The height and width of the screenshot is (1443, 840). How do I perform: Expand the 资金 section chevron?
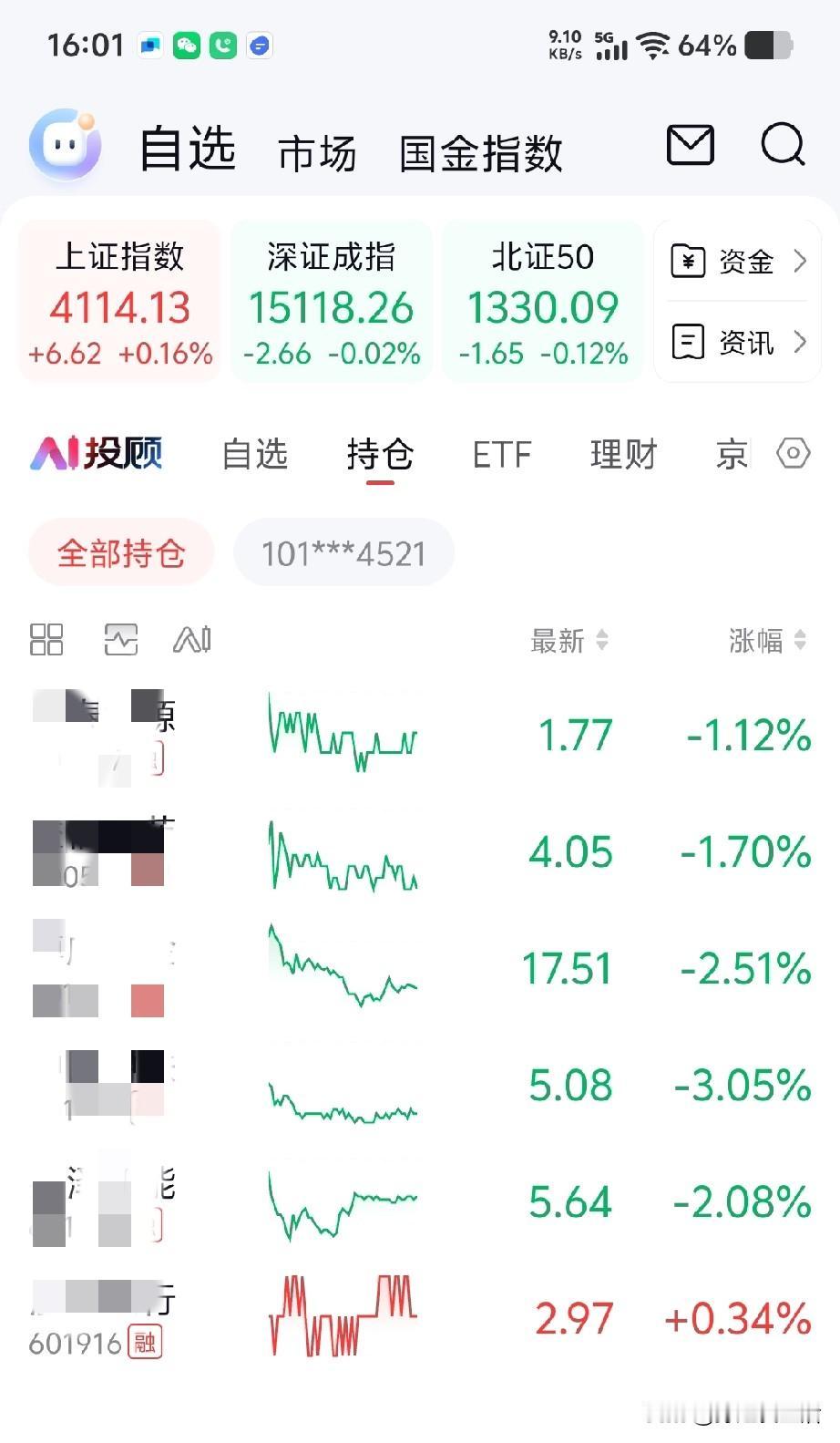[x=802, y=262]
